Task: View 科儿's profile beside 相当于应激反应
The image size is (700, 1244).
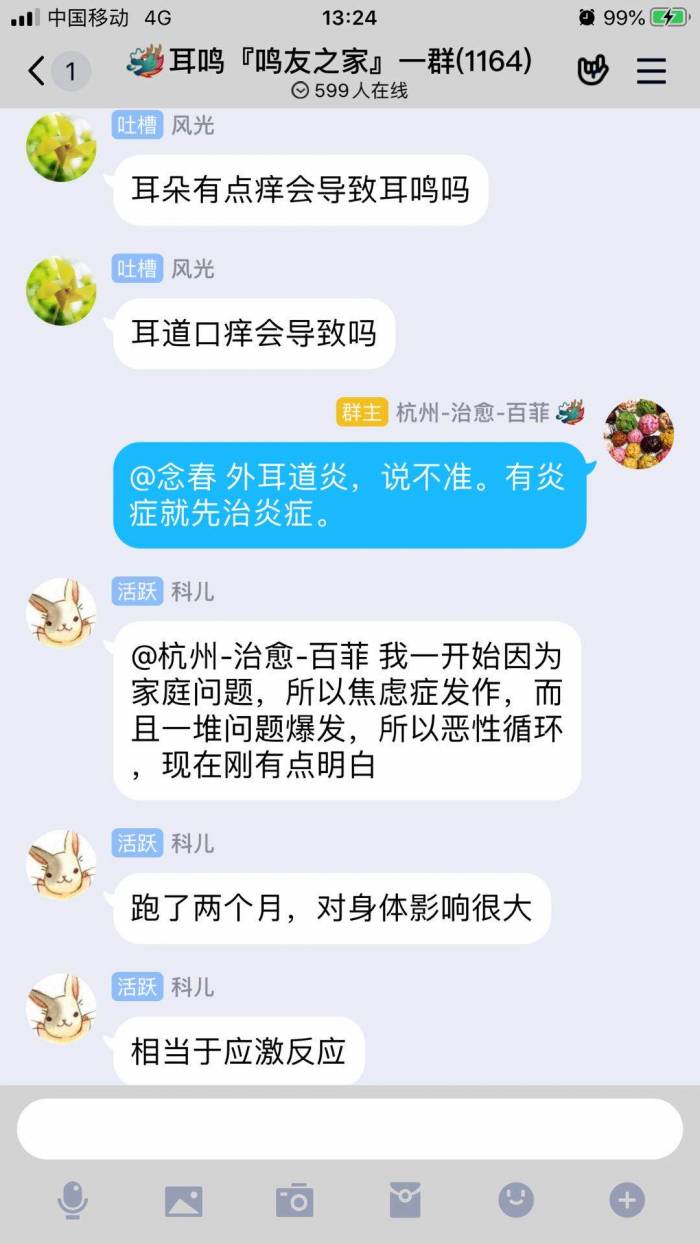Action: 61,1009
